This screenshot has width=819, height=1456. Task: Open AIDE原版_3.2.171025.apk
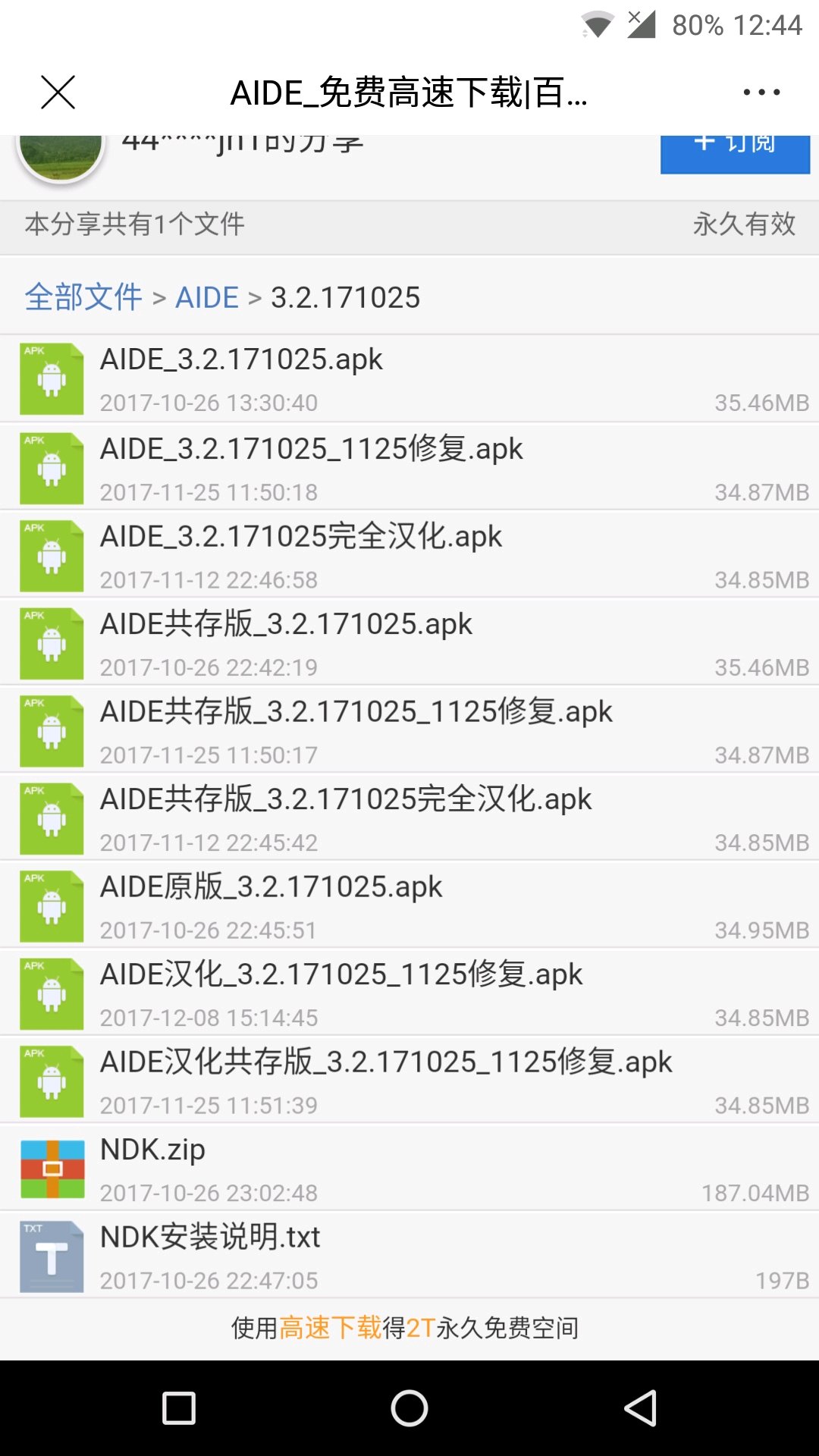409,905
